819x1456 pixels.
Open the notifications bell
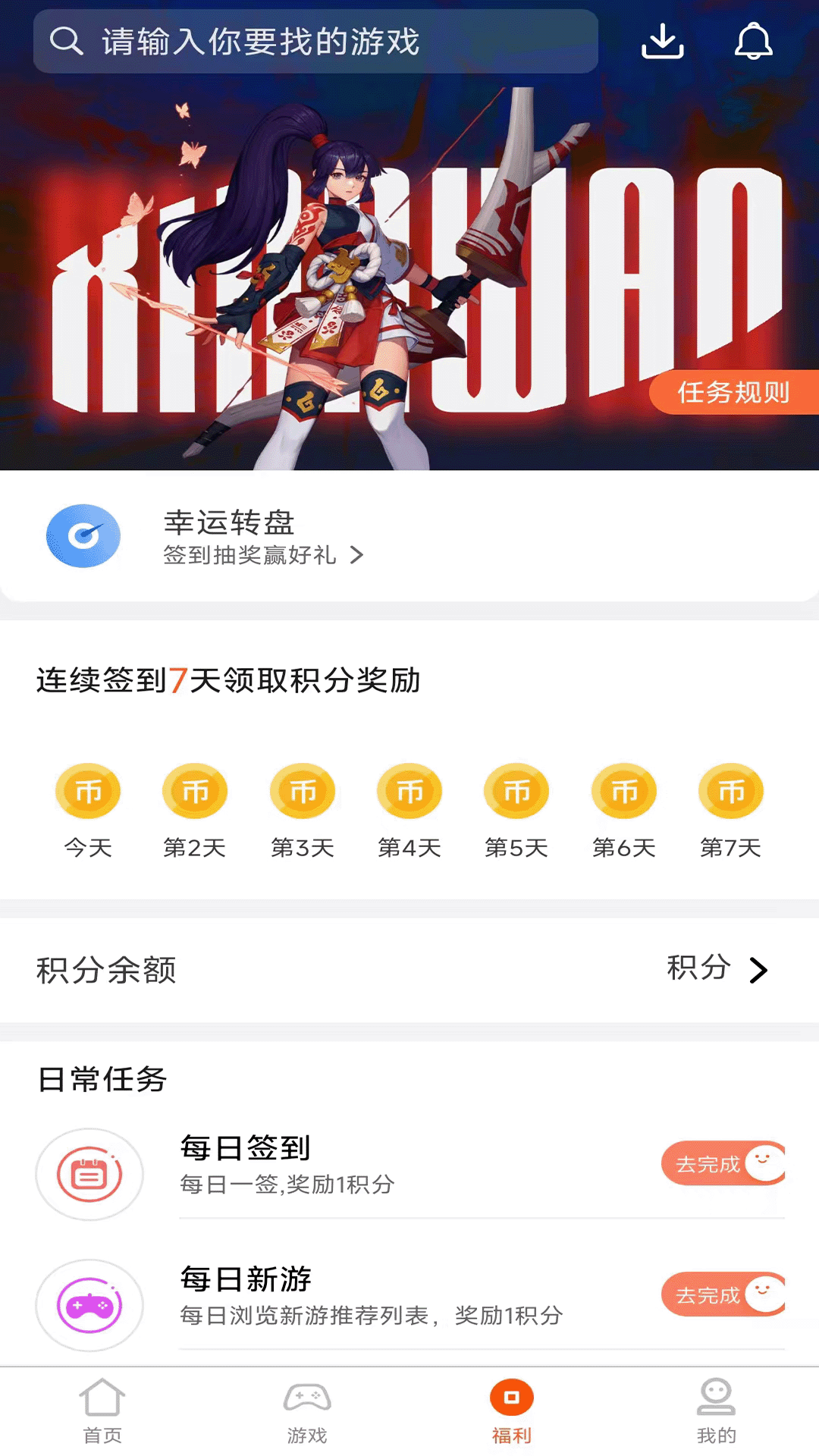tap(753, 42)
